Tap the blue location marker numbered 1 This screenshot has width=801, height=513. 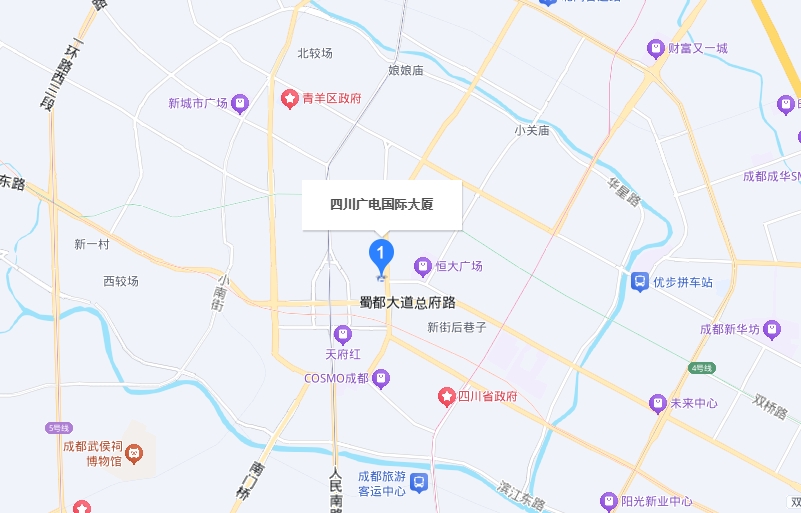click(x=381, y=255)
